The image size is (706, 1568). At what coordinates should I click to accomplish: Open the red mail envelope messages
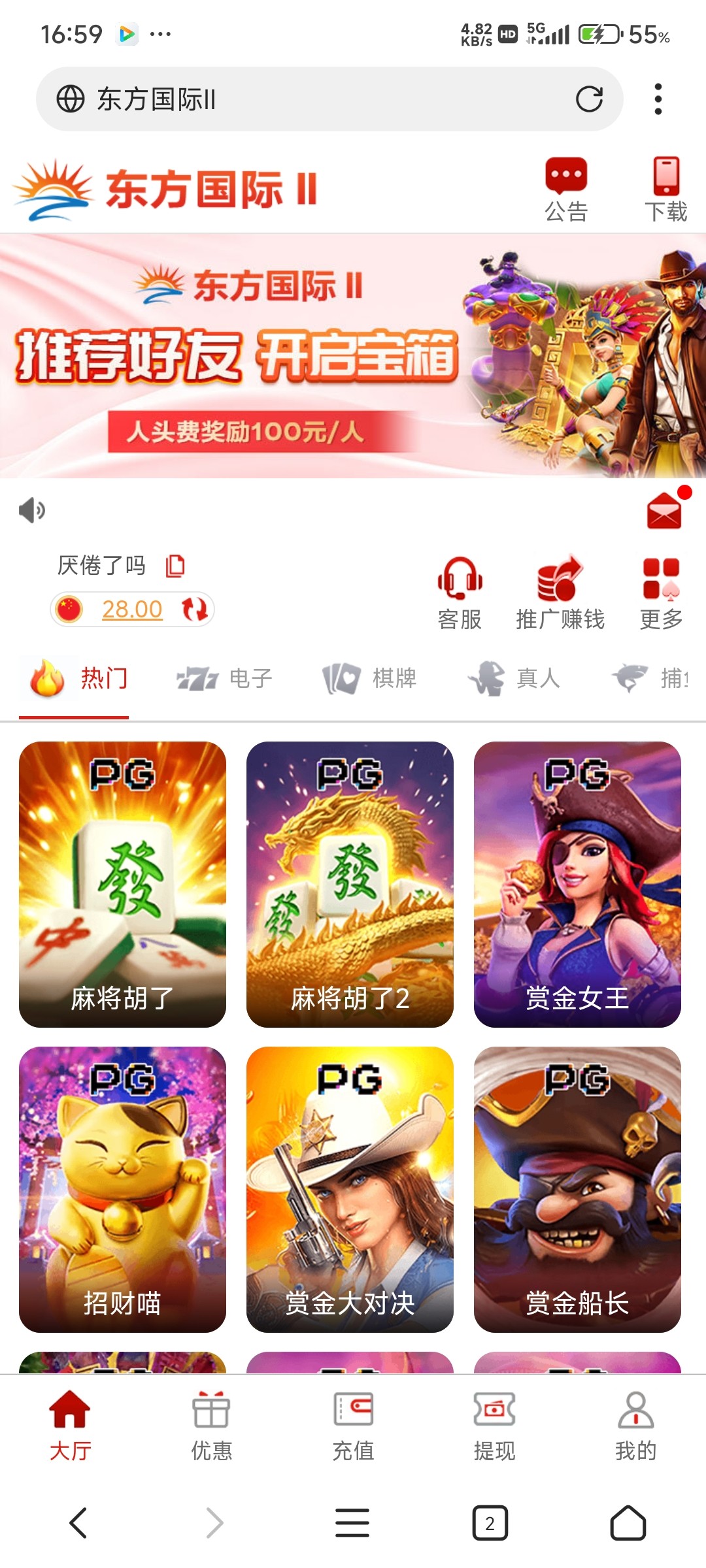coord(664,511)
